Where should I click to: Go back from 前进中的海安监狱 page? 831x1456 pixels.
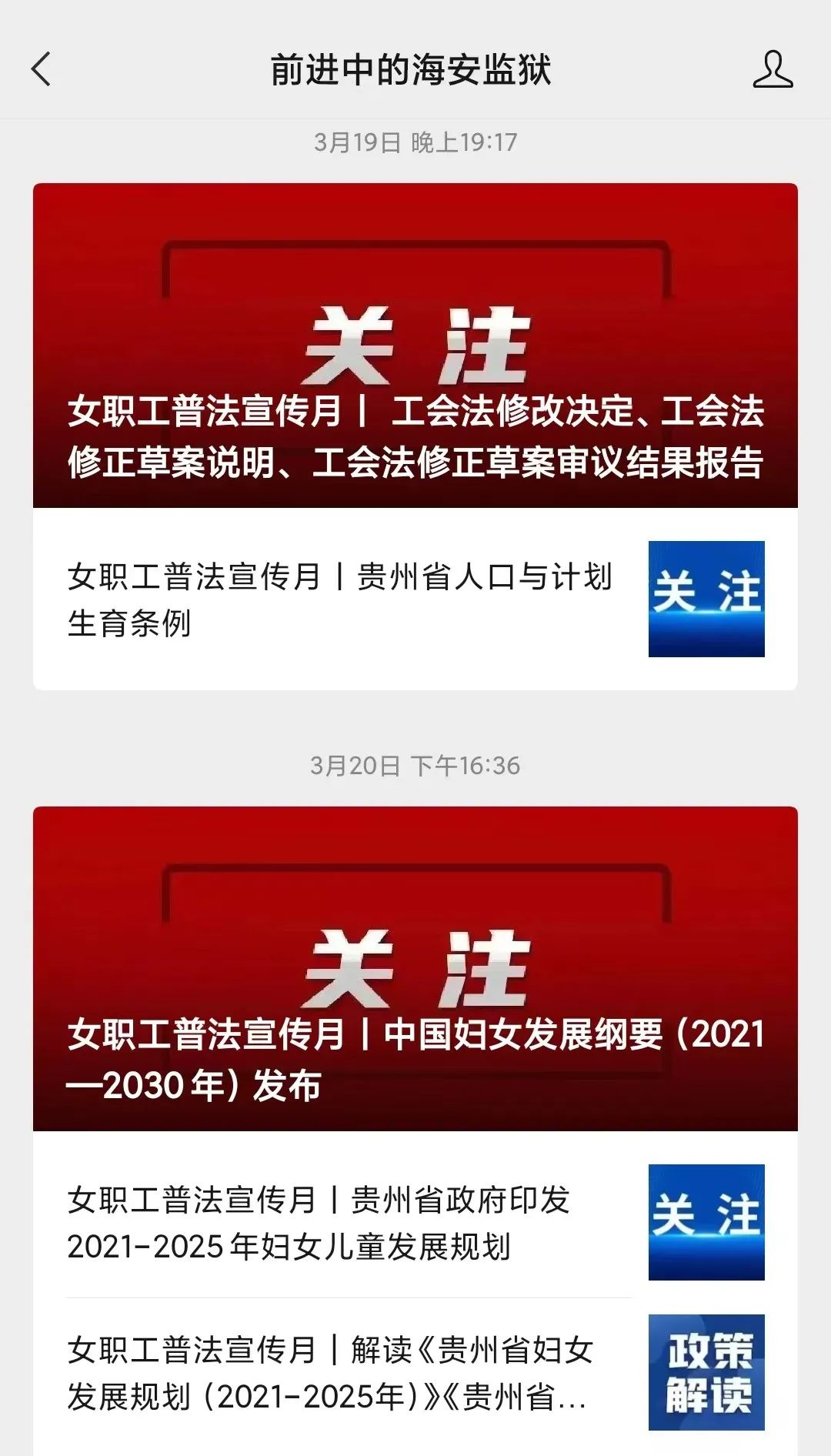tap(42, 69)
